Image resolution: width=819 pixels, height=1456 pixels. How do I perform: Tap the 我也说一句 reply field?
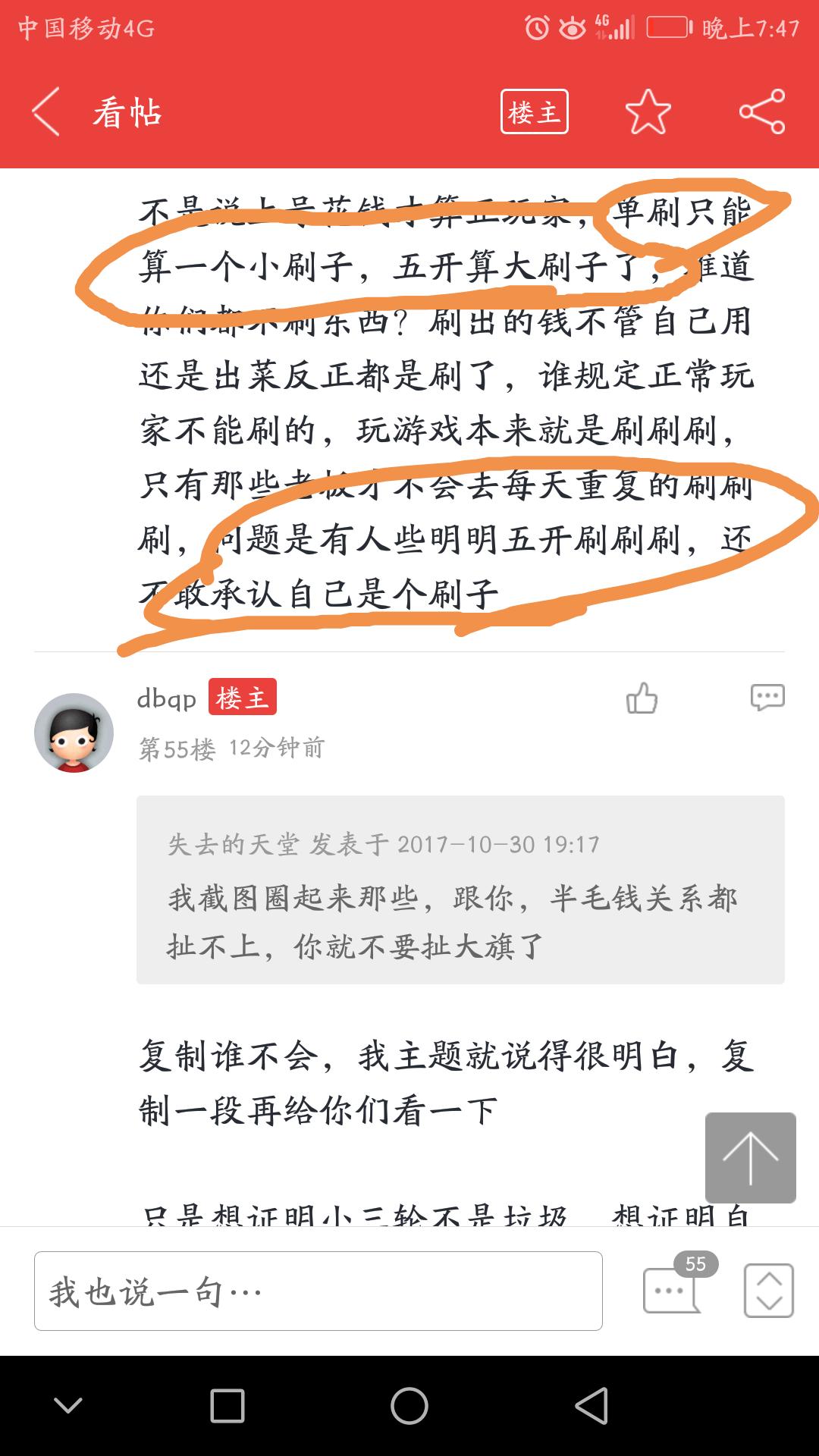pyautogui.click(x=318, y=1291)
